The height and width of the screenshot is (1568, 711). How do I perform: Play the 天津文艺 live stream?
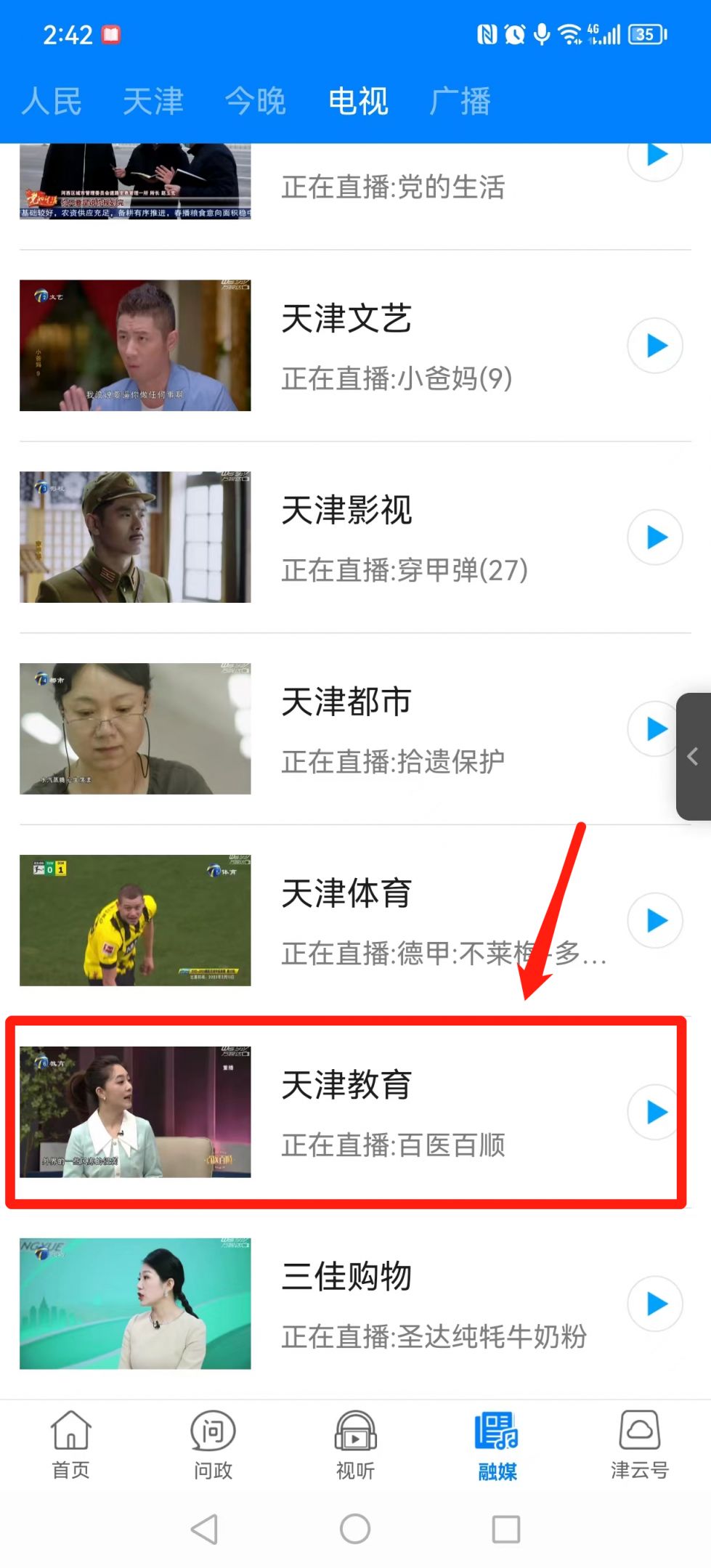click(x=654, y=346)
